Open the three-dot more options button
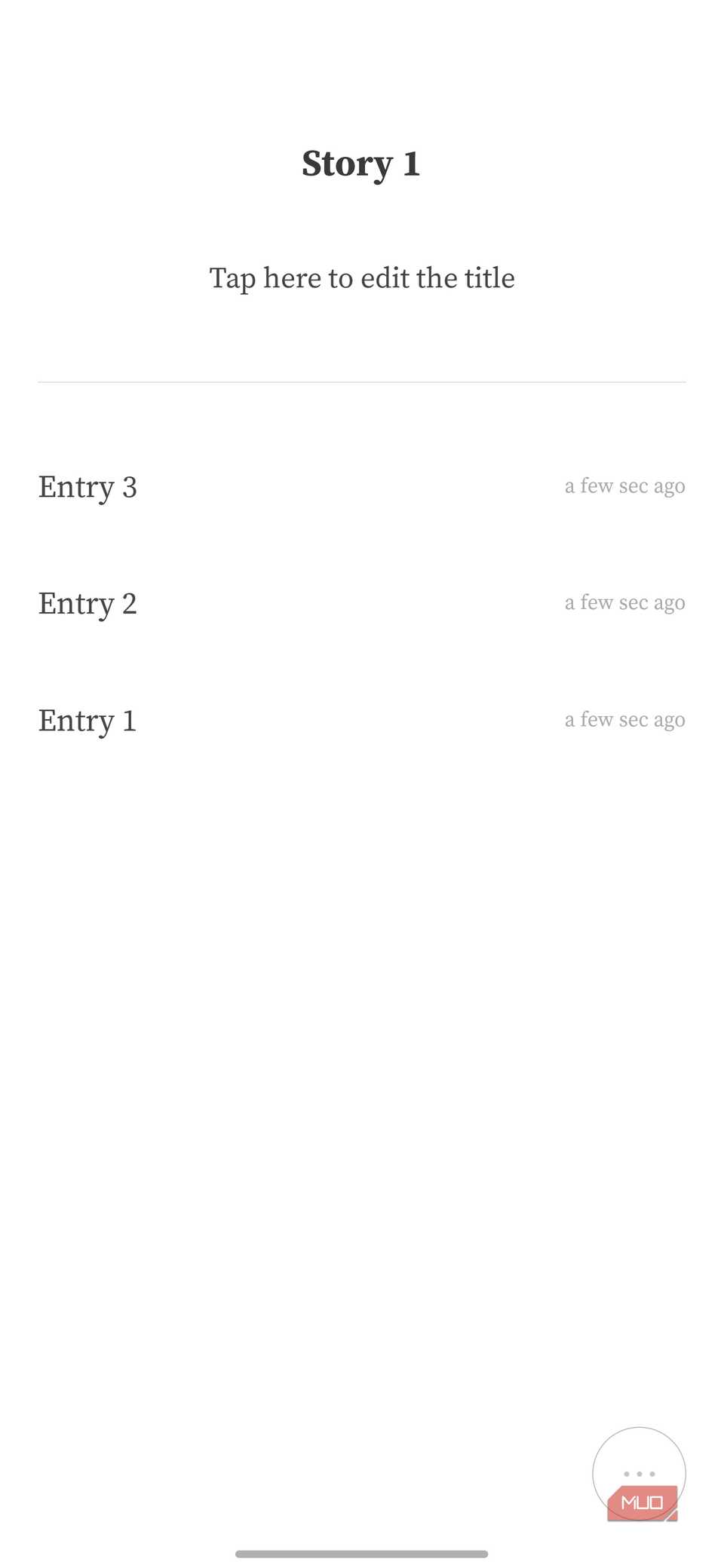Viewport: 724px width, 1568px height. tap(639, 1472)
